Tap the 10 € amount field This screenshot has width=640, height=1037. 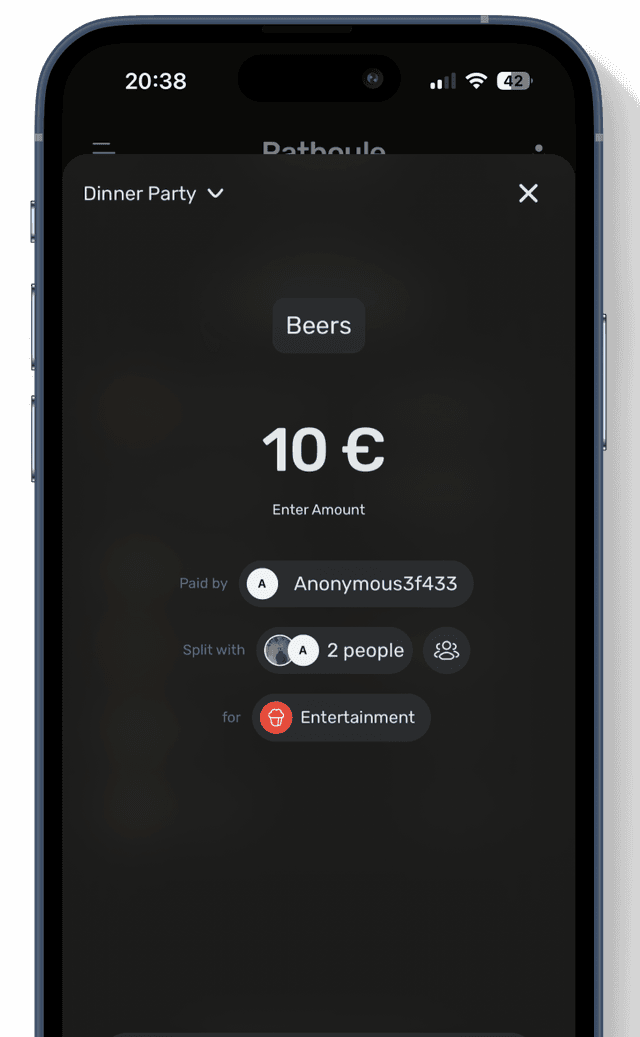(x=322, y=450)
